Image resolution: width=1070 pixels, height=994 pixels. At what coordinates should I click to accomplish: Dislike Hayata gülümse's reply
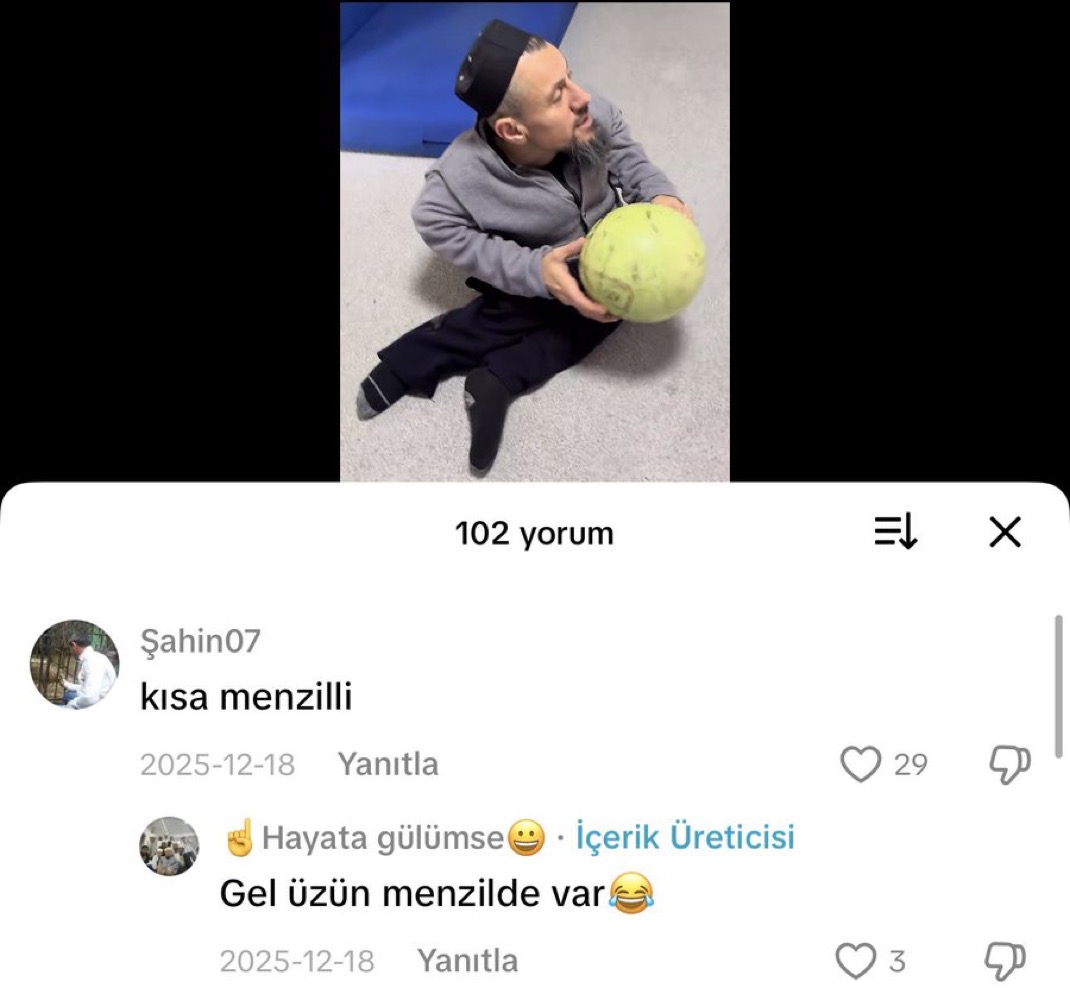click(x=1006, y=961)
